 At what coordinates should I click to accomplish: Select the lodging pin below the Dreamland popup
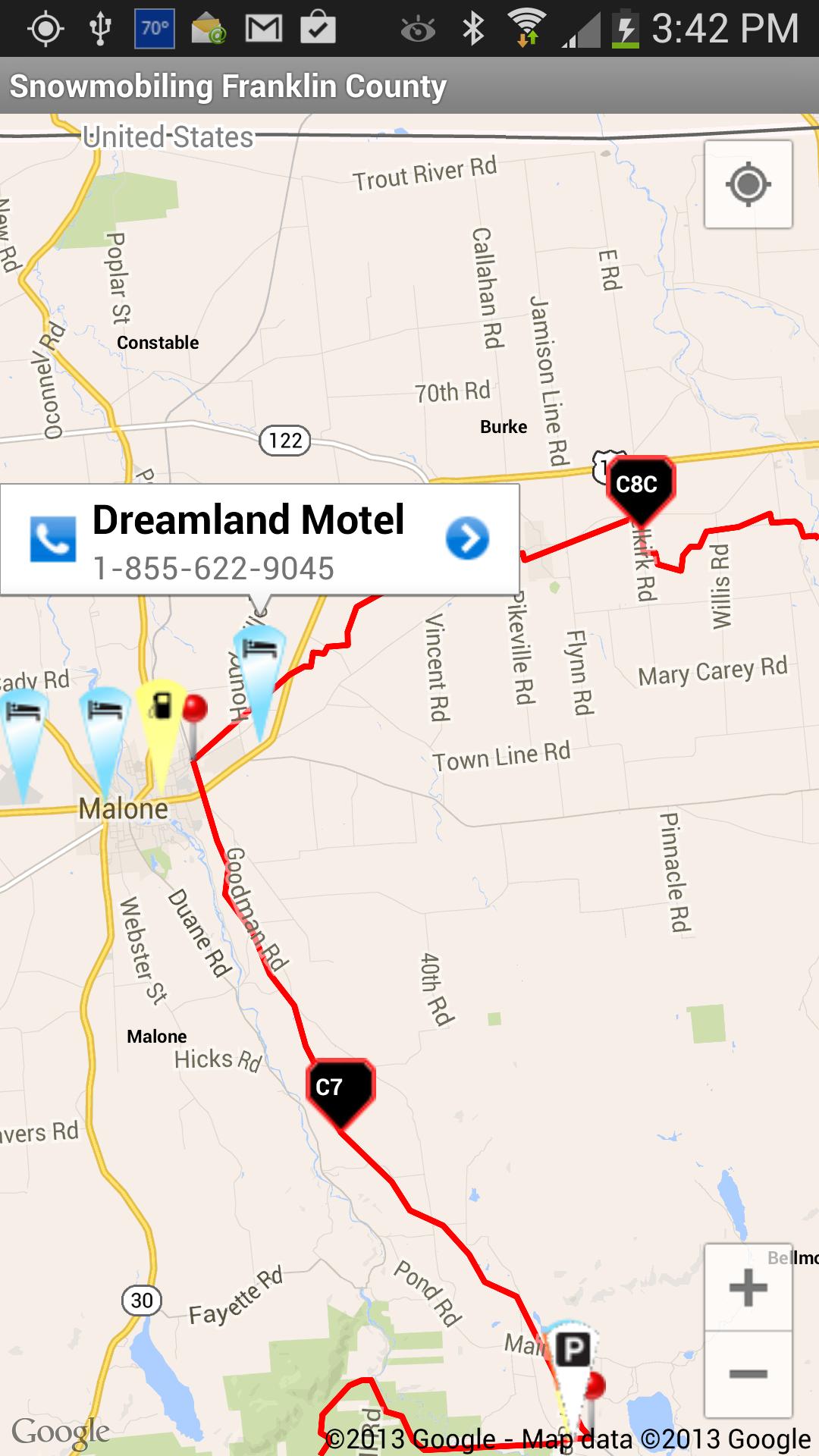(259, 648)
